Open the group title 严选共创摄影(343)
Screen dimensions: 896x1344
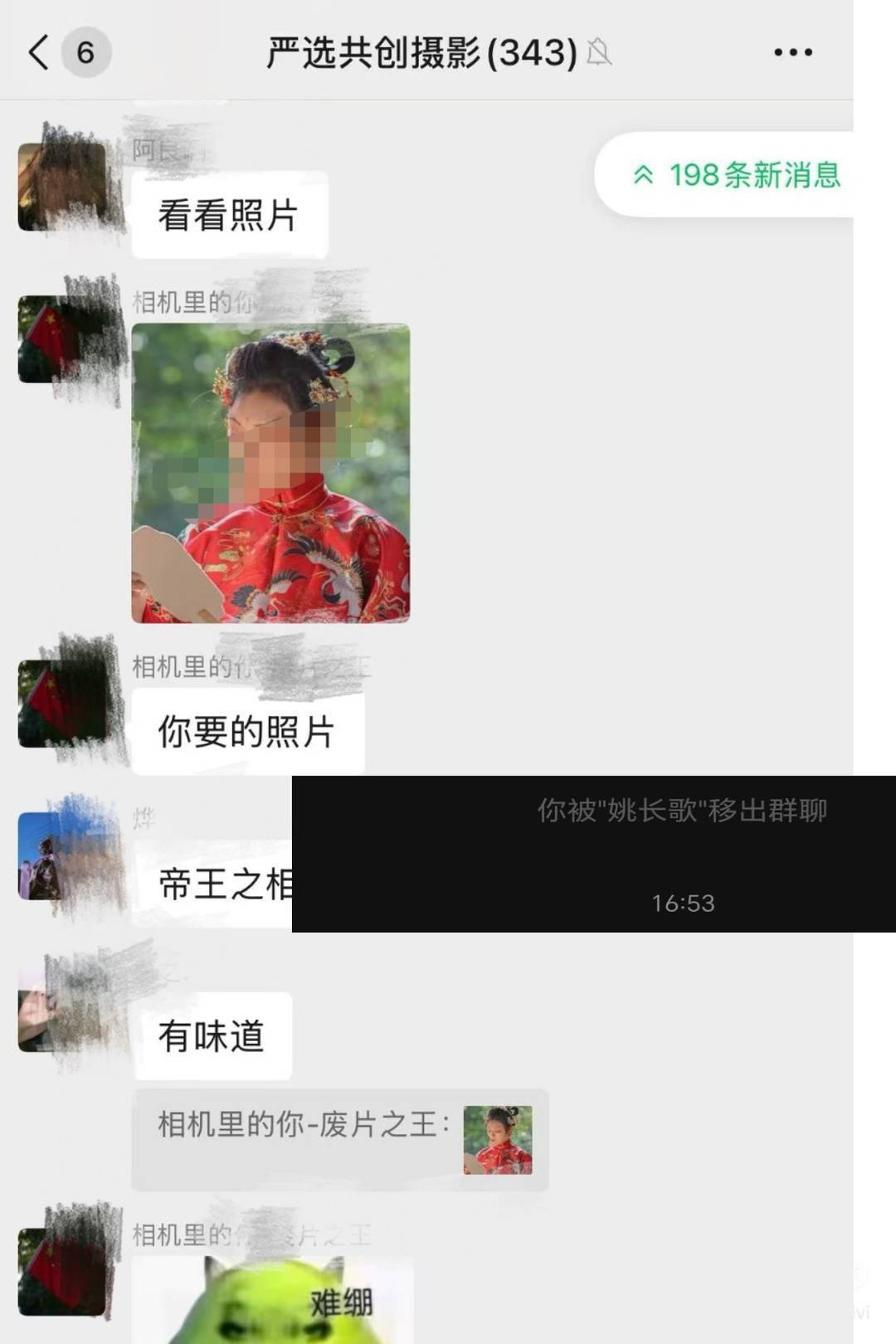(414, 50)
